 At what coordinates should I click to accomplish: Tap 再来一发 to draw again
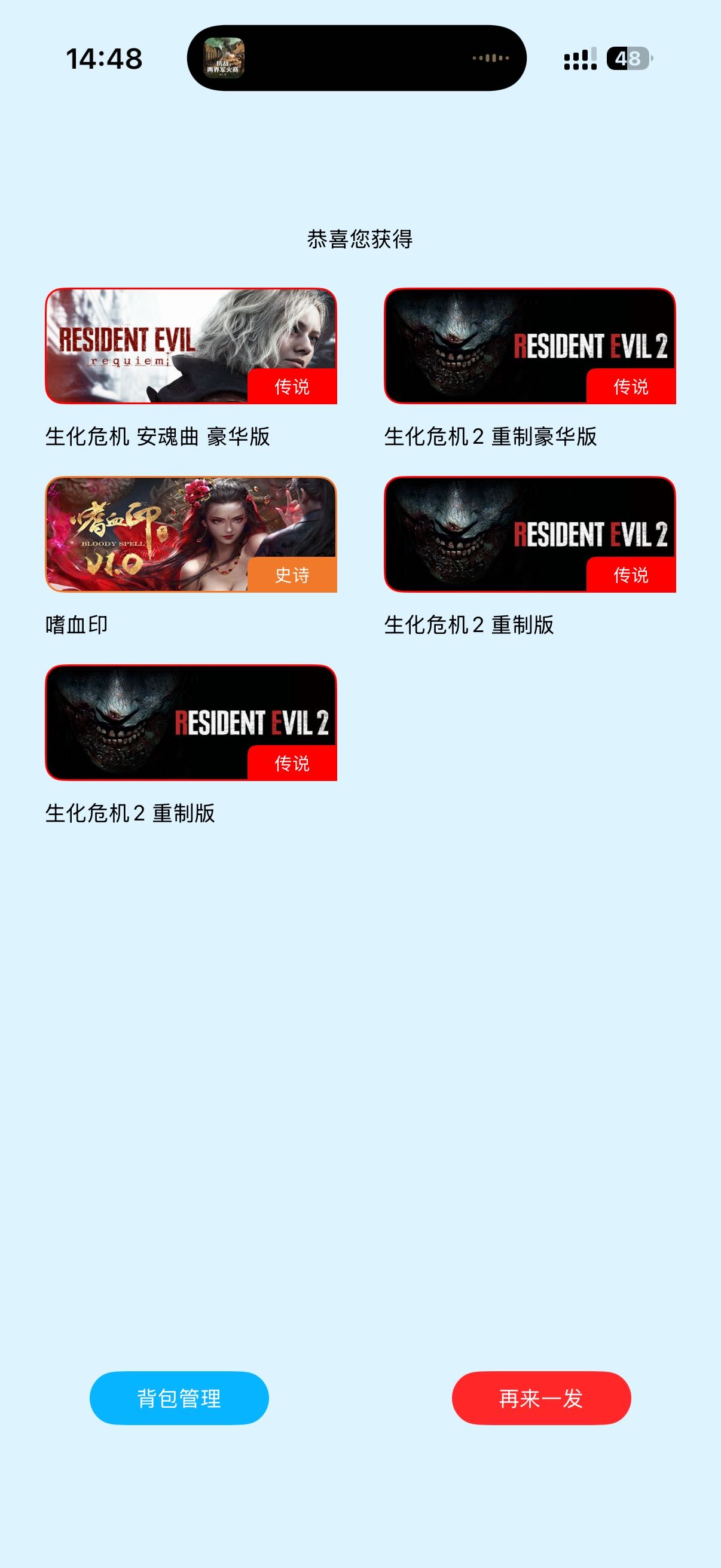click(x=541, y=1398)
